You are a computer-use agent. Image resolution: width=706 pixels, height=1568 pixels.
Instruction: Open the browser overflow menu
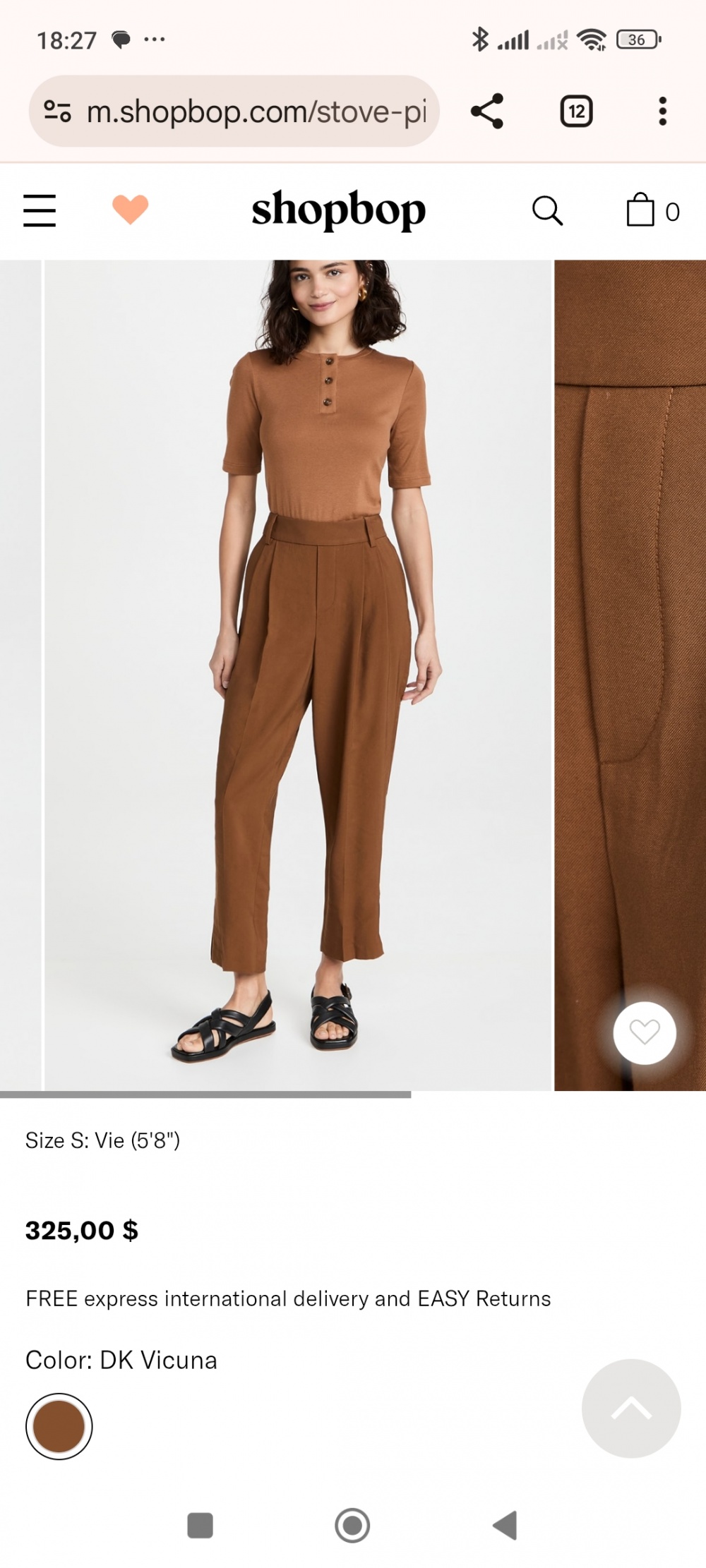(662, 111)
